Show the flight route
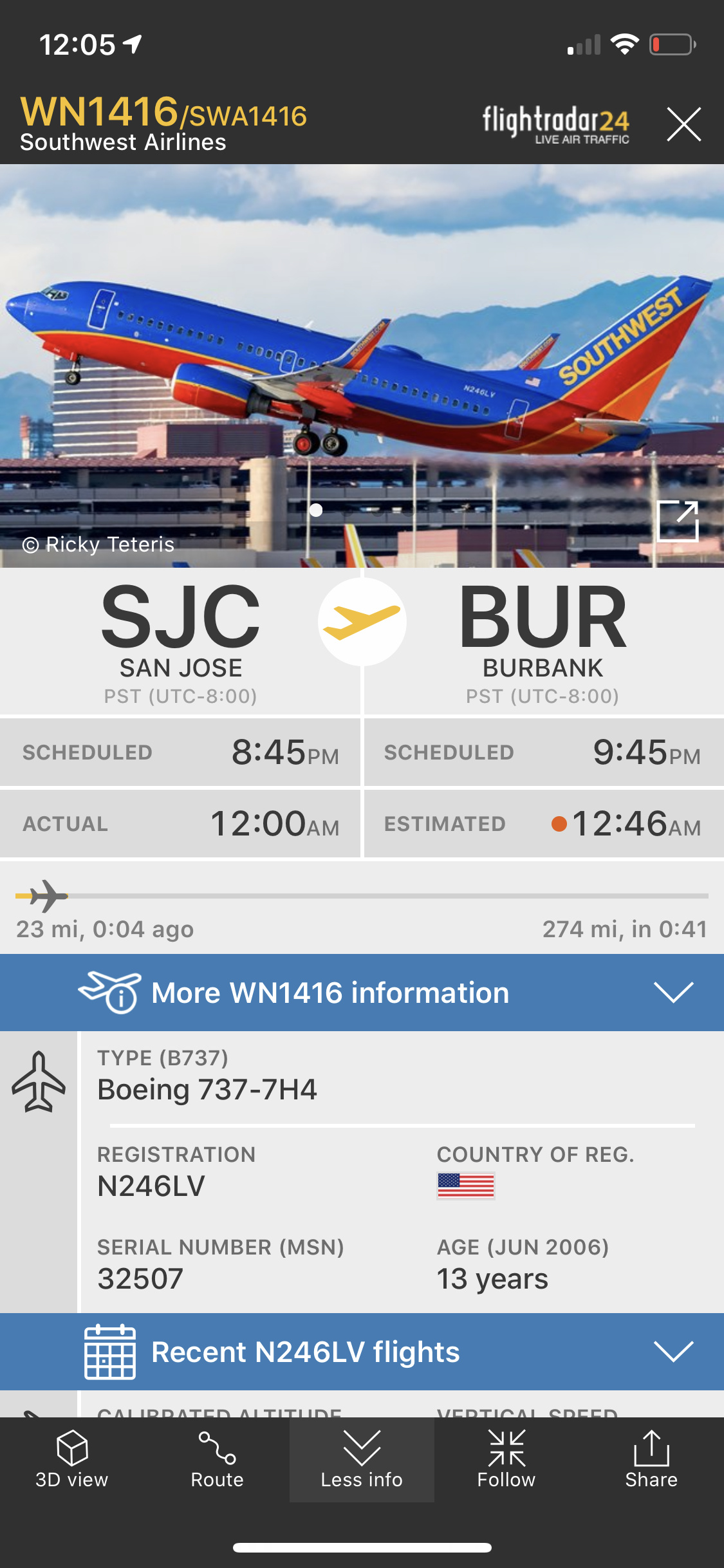Viewport: 724px width, 1568px height. coord(217,1460)
